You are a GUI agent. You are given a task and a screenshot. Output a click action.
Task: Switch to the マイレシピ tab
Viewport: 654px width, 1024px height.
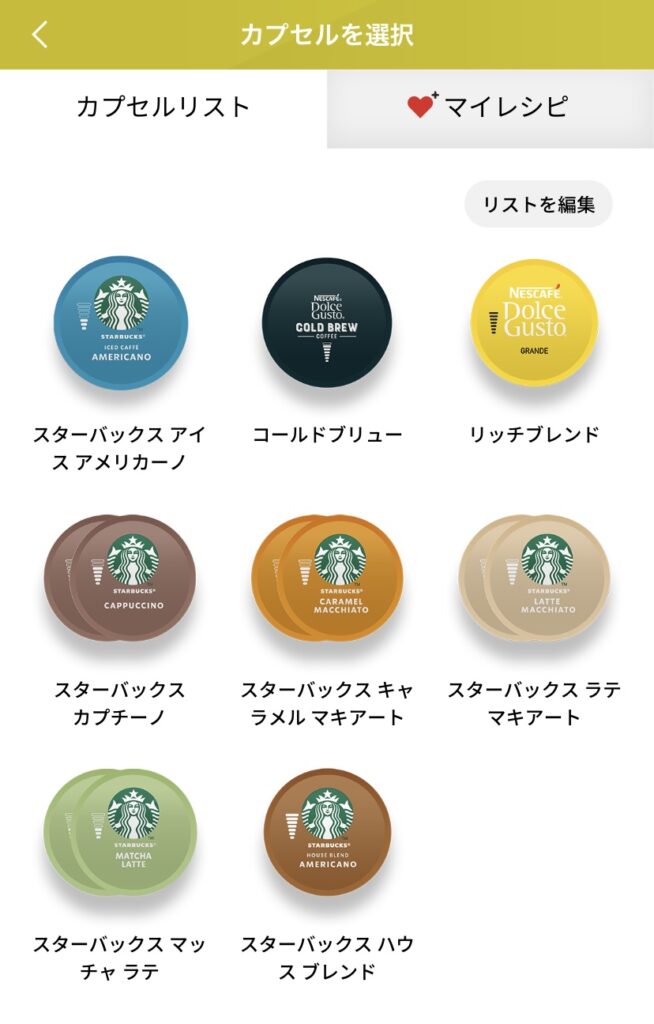(489, 107)
